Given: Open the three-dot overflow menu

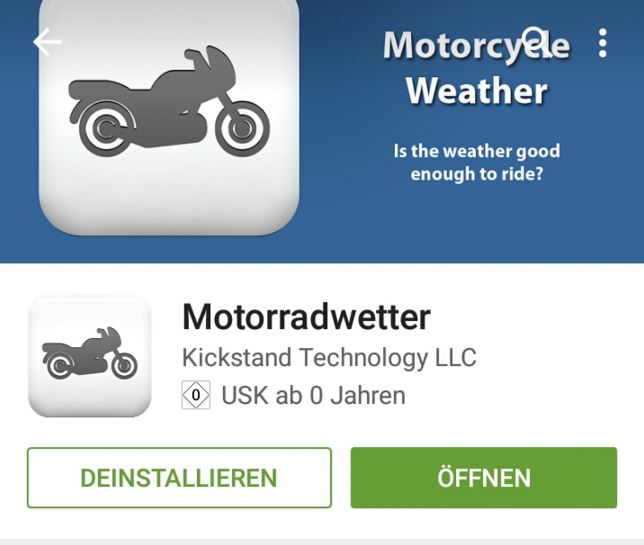Looking at the screenshot, I should click(602, 42).
